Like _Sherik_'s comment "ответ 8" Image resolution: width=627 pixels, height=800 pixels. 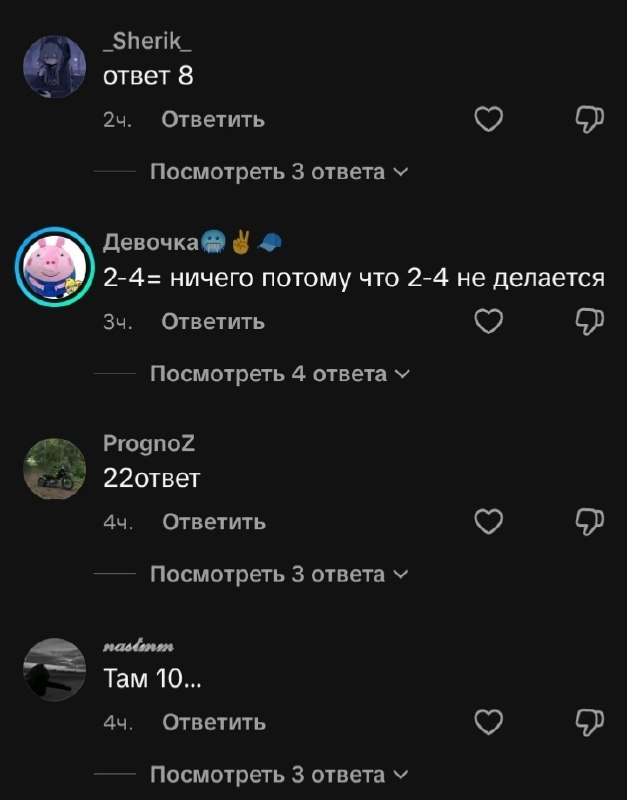489,119
